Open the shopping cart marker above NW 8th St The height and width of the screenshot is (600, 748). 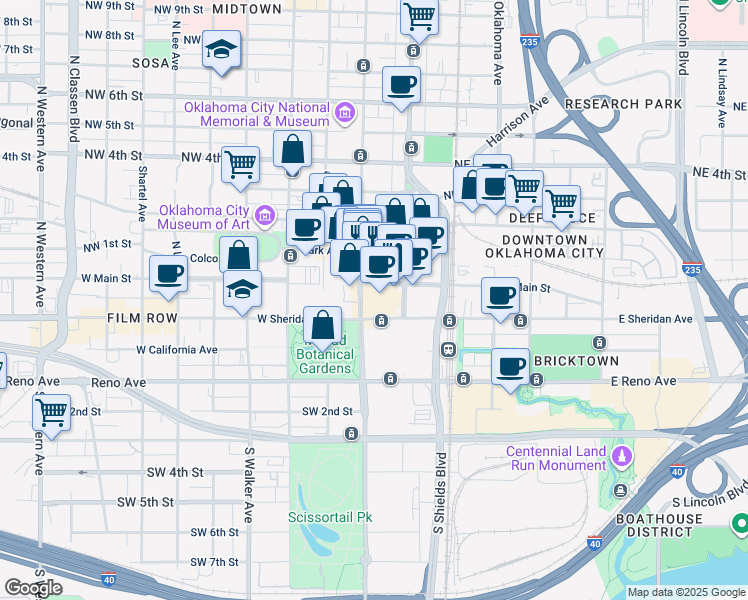(x=420, y=16)
